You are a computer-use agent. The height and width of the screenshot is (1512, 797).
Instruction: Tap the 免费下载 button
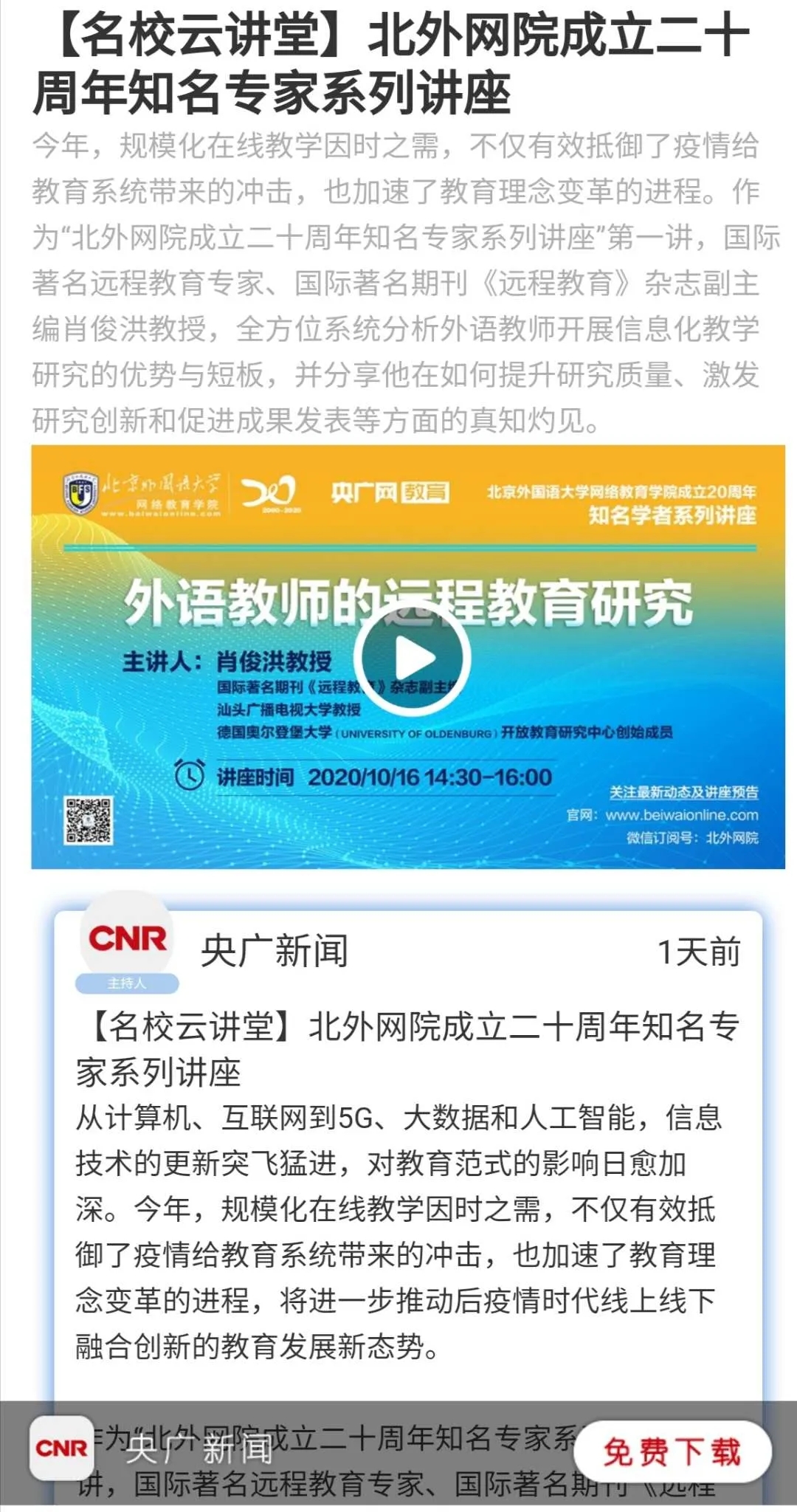coord(672,1451)
